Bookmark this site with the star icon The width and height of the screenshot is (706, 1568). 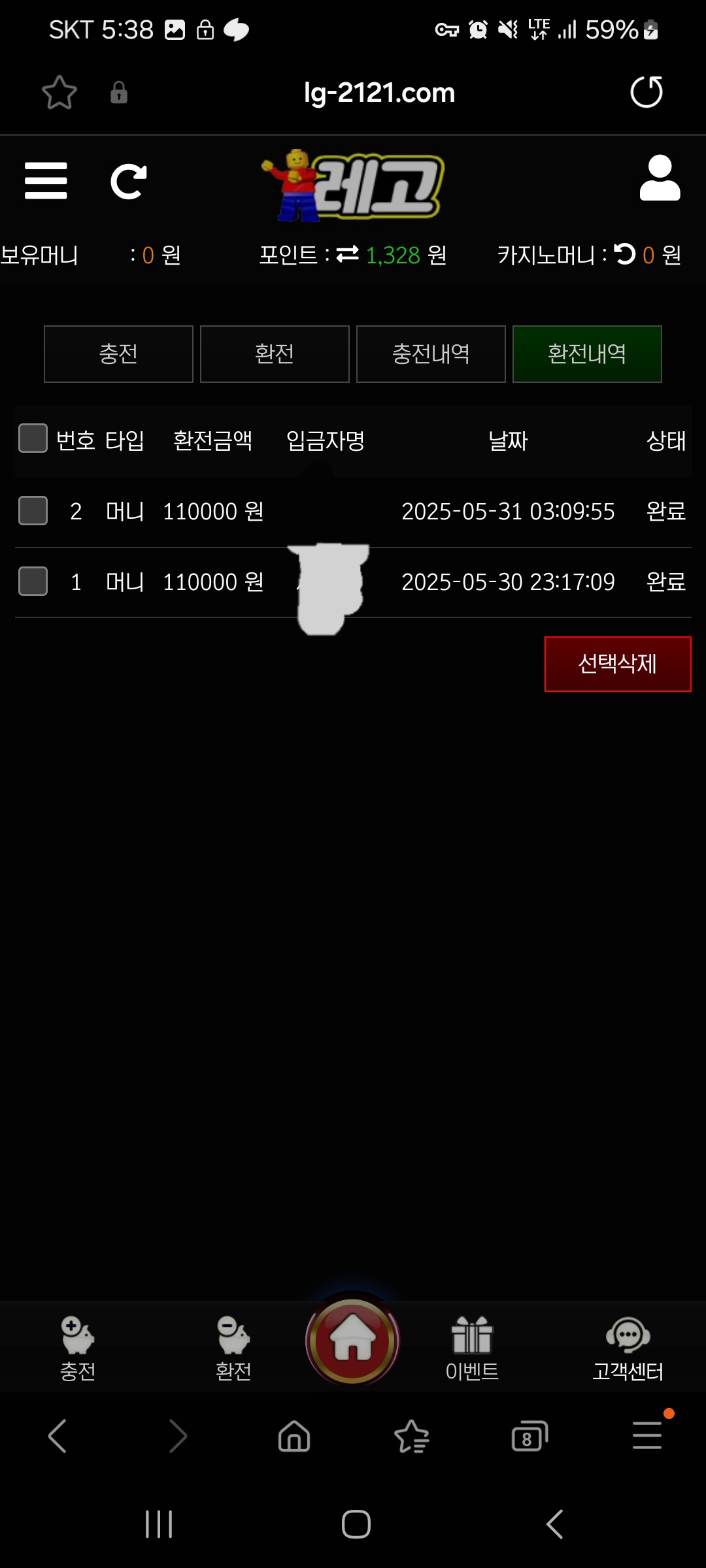tap(59, 92)
